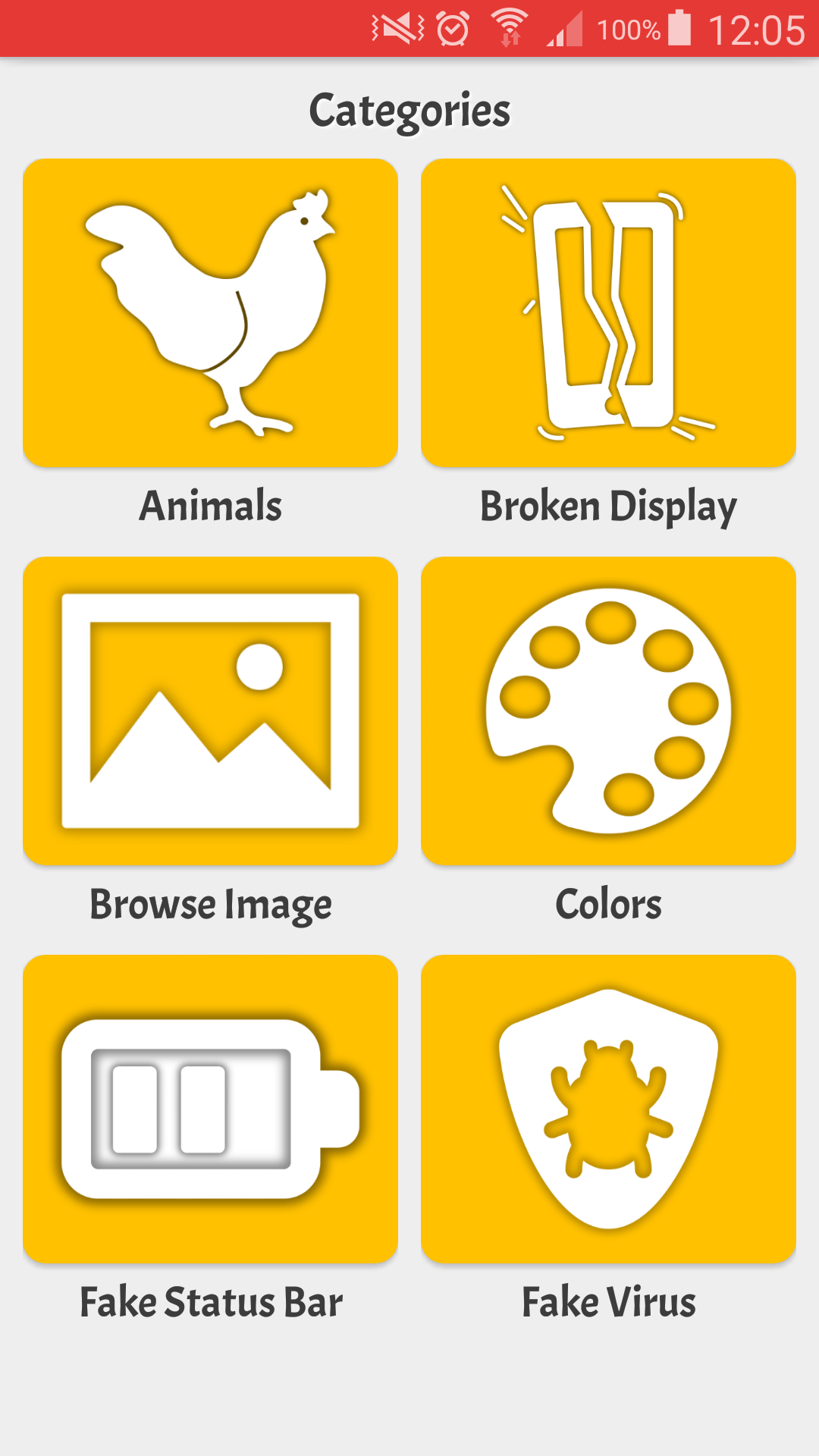Tap the Fake Virus shield bug icon
The image size is (819, 1456).
[608, 1109]
